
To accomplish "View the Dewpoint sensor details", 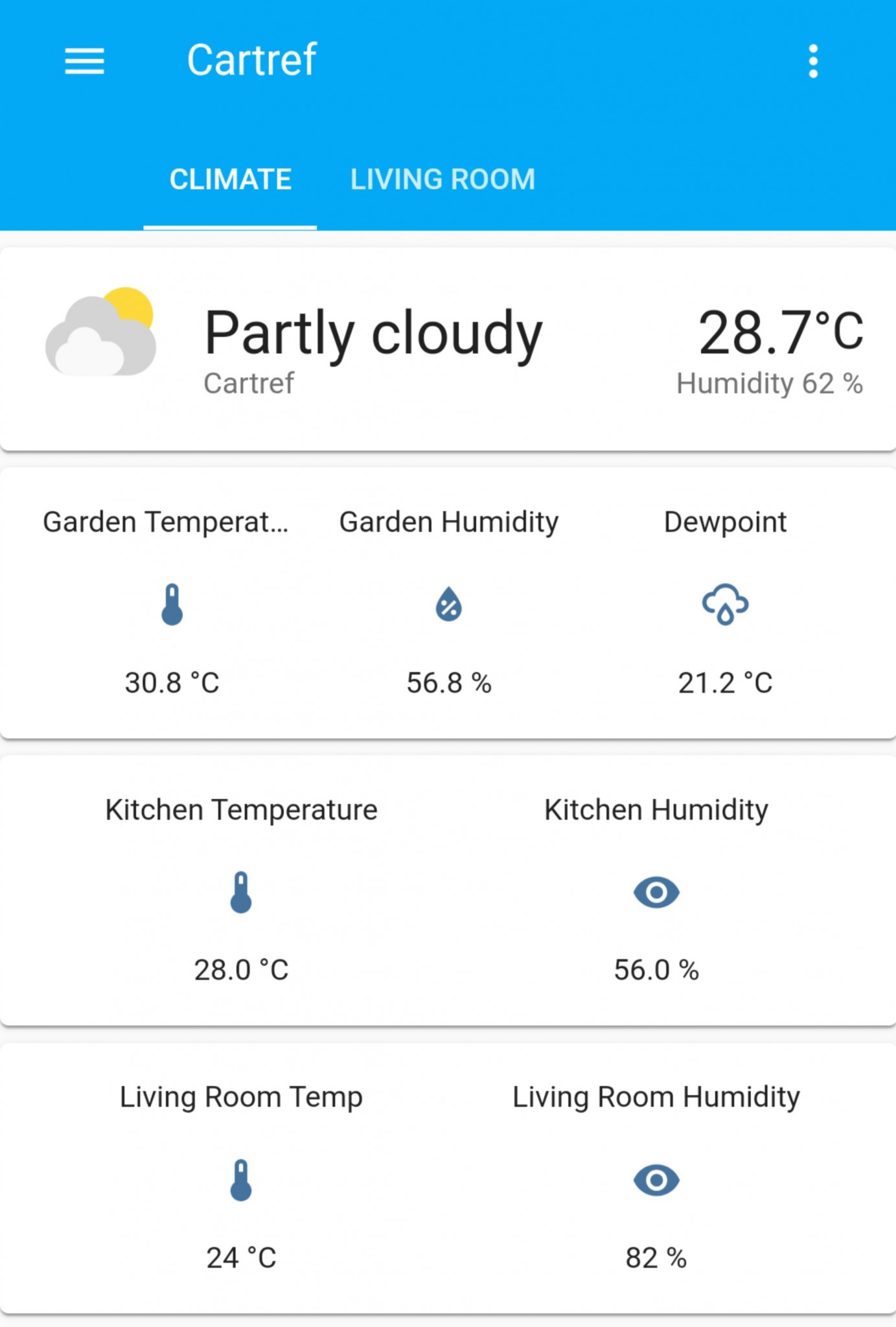I will pos(725,605).
